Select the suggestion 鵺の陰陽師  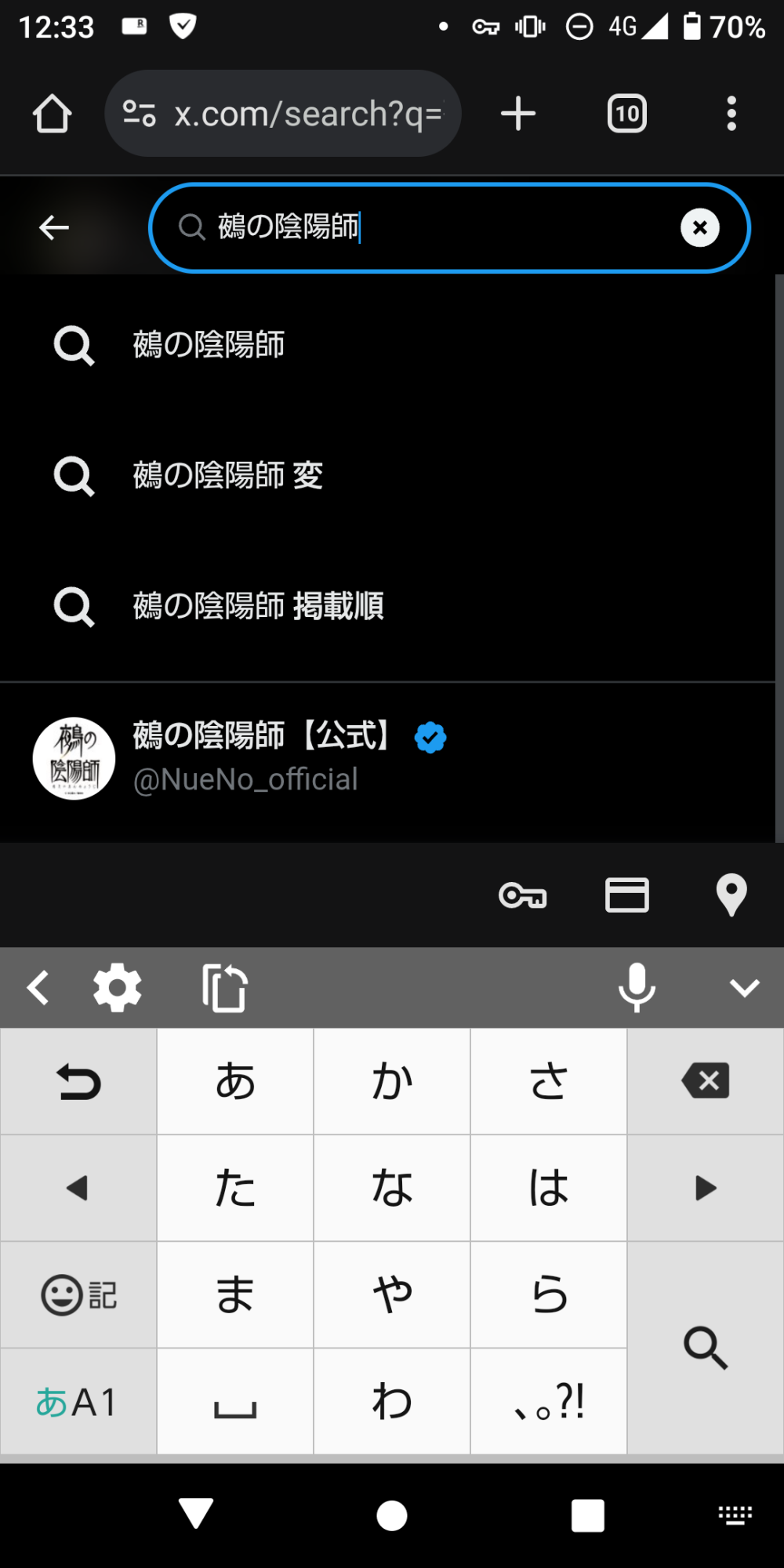[x=387, y=345]
